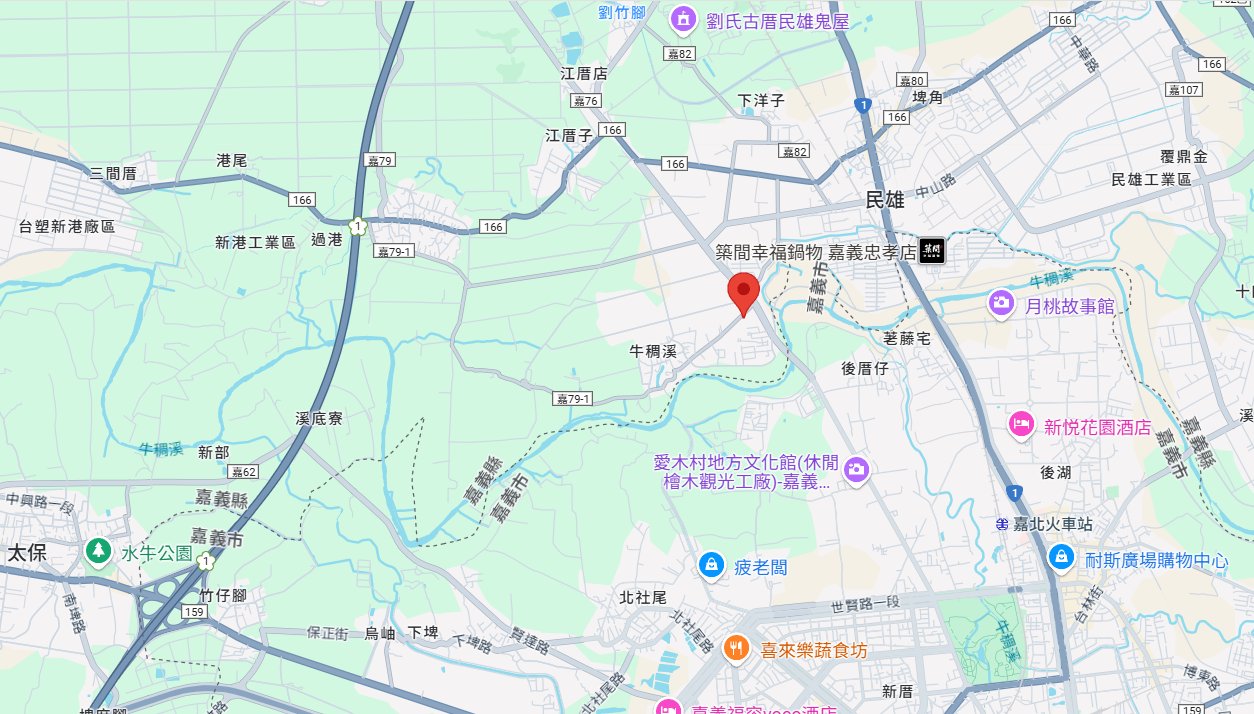This screenshot has width=1254, height=714.
Task: Select the 水牛公園 park marker
Action: [98, 551]
